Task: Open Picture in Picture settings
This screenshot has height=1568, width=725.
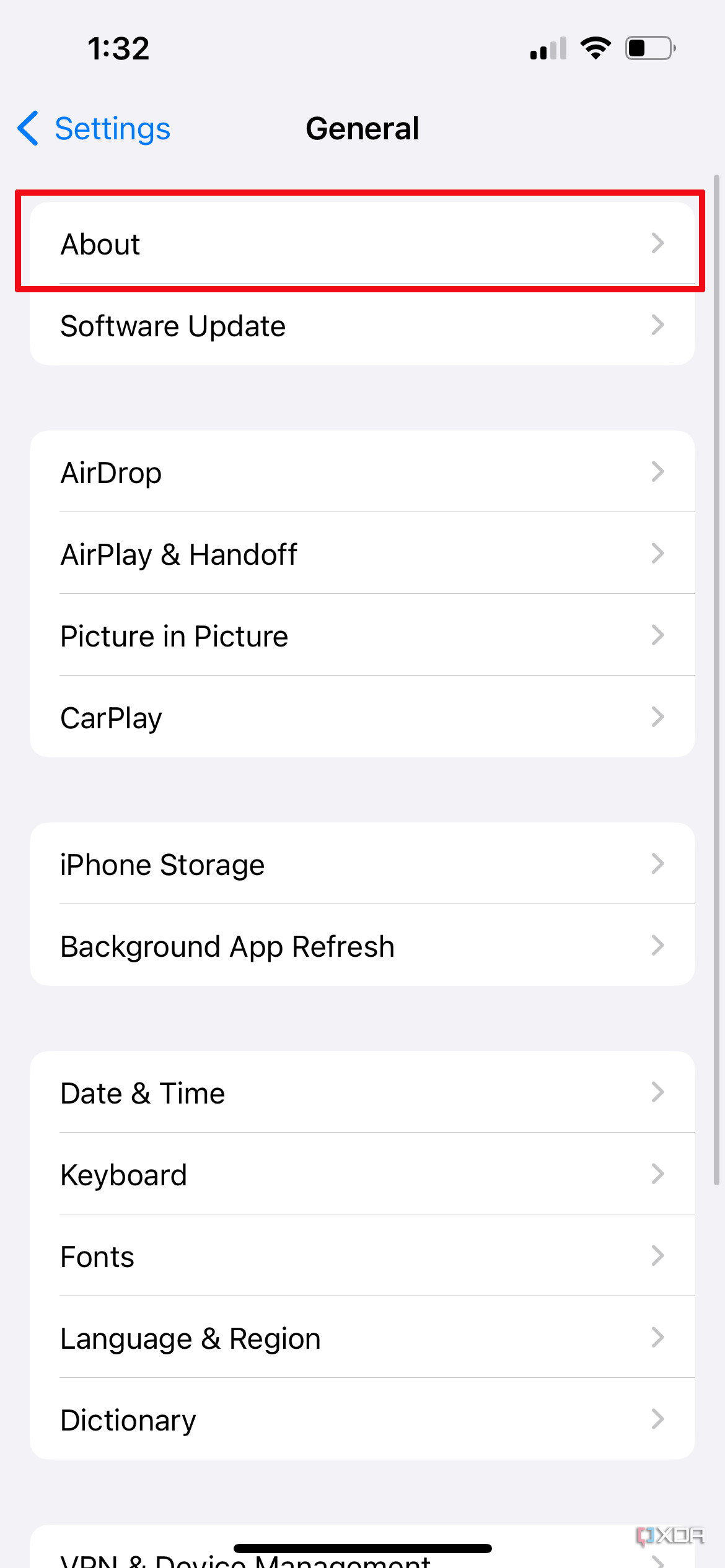Action: point(362,635)
